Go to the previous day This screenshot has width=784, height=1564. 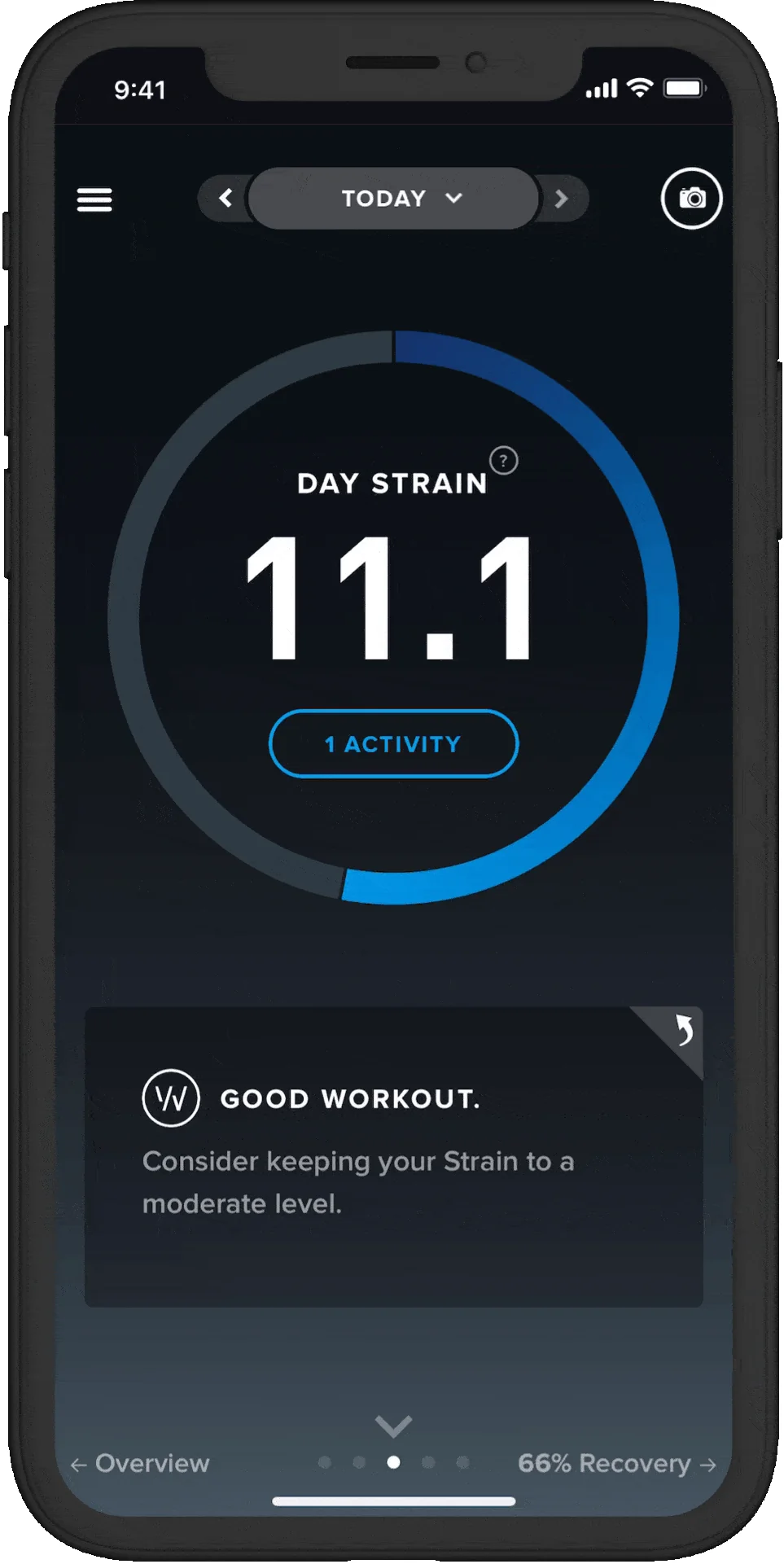226,198
